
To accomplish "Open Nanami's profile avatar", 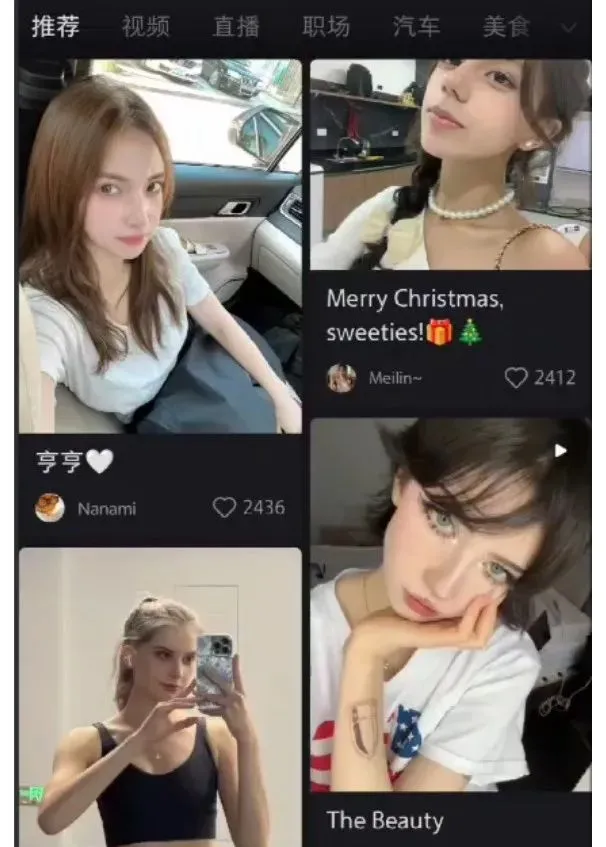I will tap(50, 508).
